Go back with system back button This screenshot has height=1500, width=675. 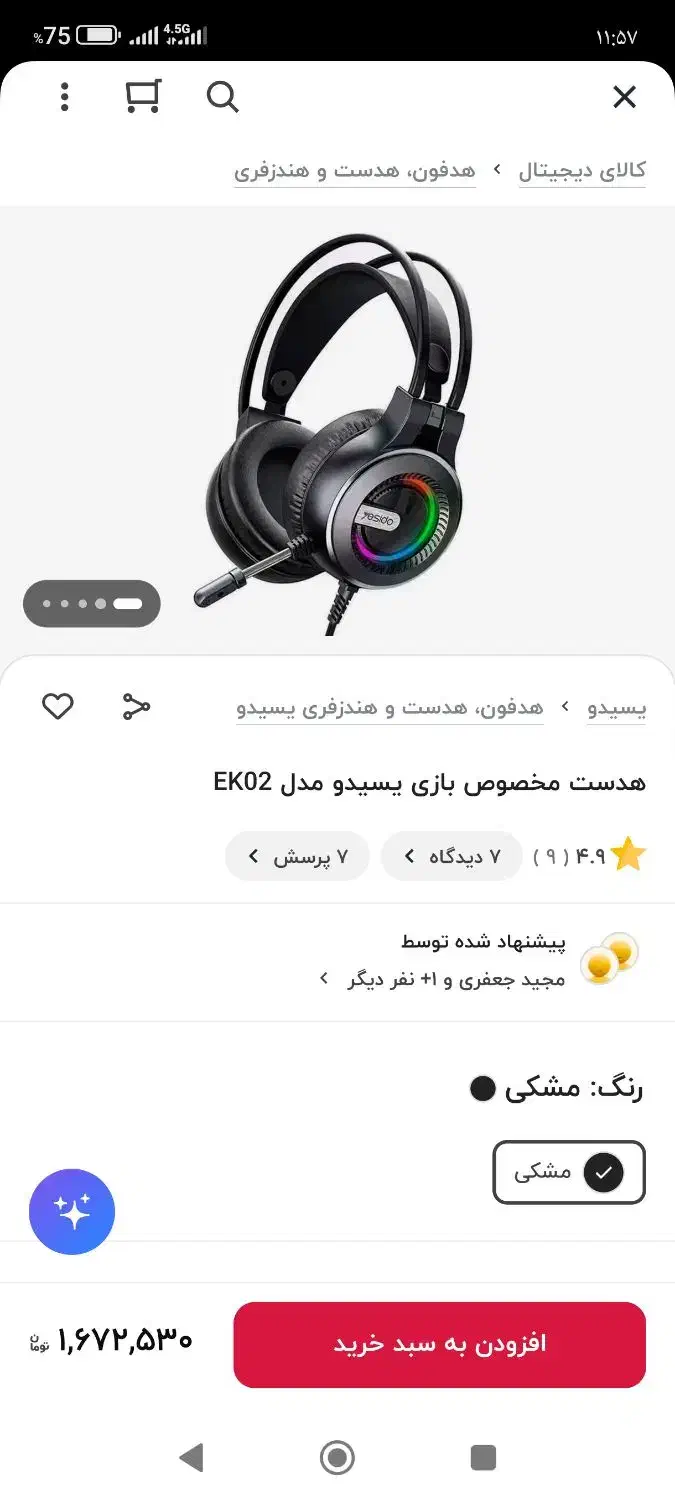(x=191, y=1457)
